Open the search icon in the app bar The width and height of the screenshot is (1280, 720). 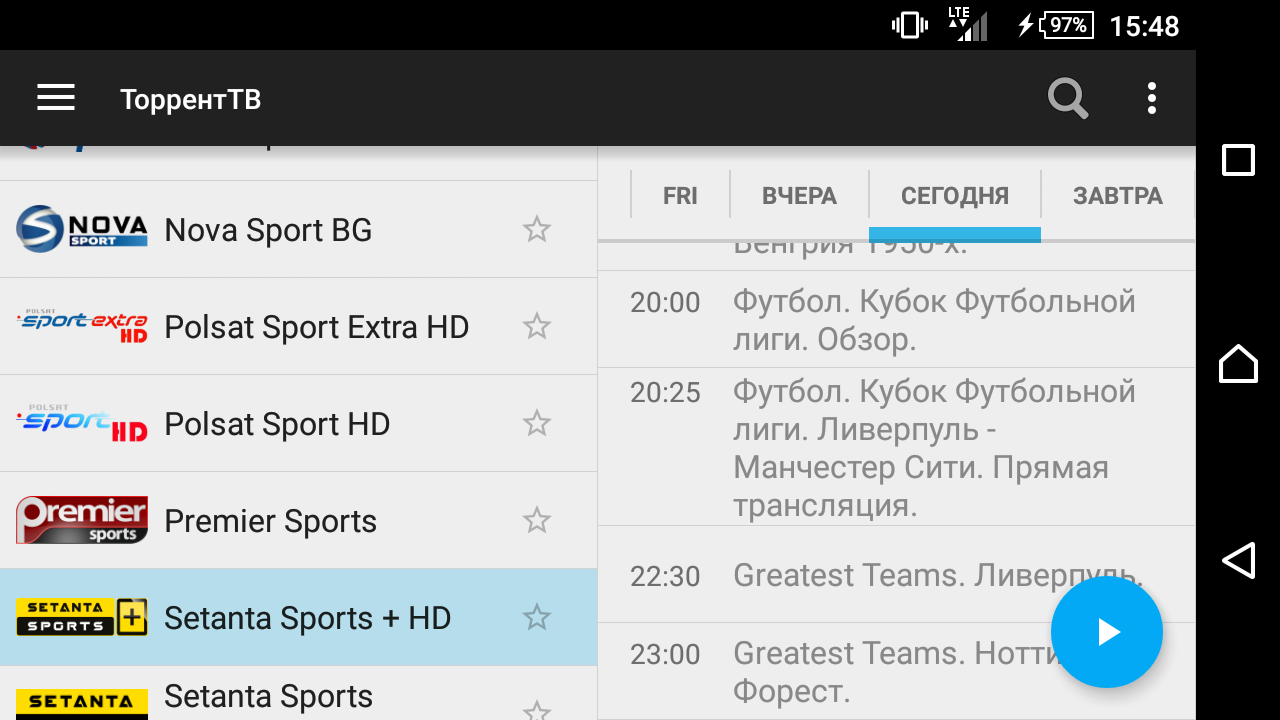tap(1067, 98)
